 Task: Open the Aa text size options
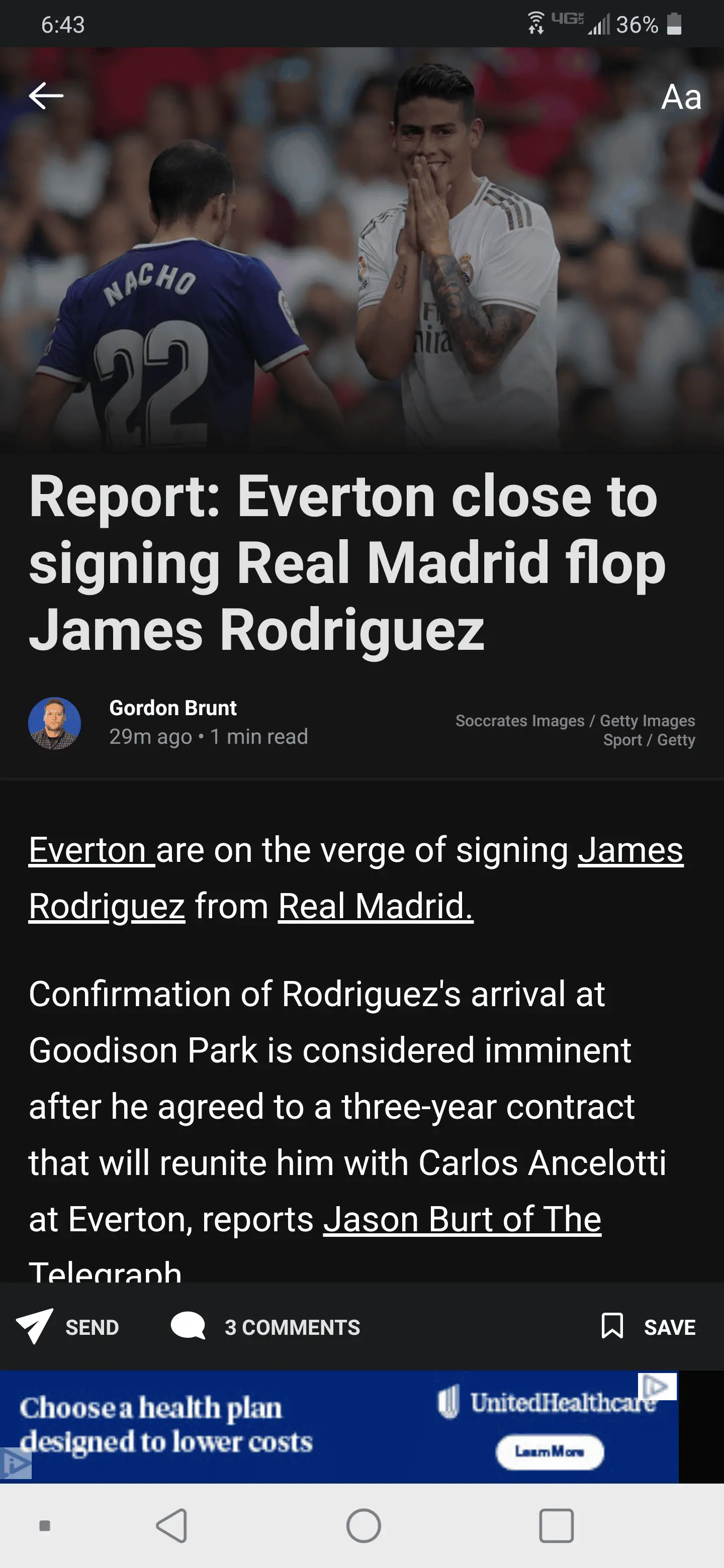[681, 97]
